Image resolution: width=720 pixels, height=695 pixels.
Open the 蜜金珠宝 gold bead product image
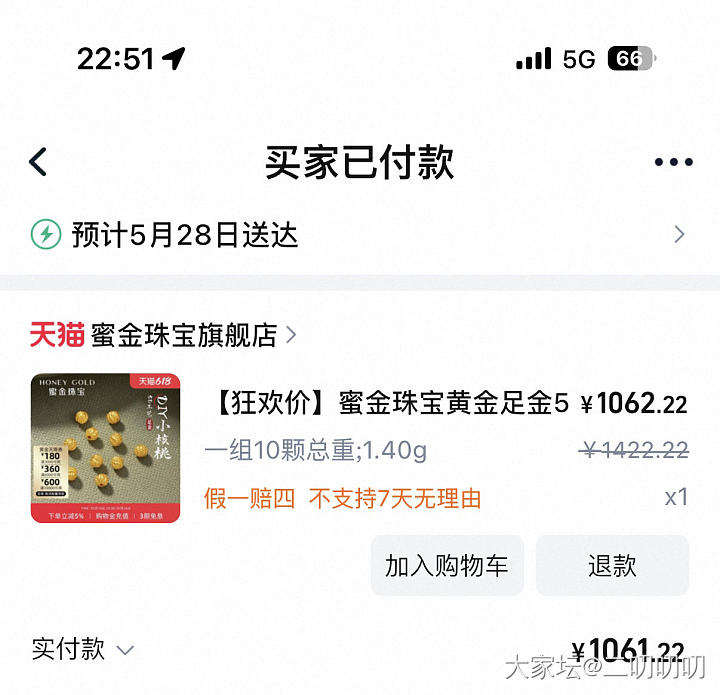coord(106,448)
